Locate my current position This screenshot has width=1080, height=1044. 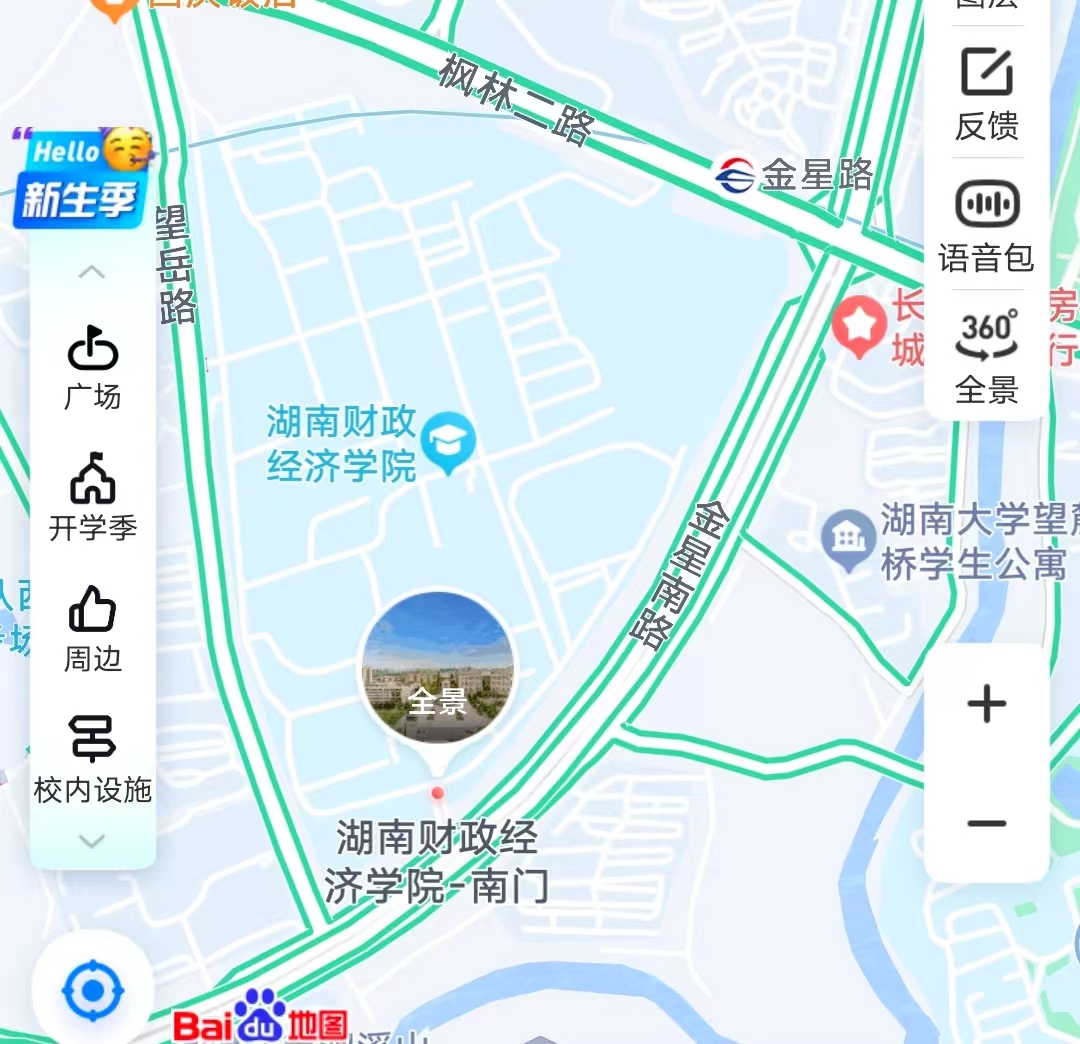[93, 991]
